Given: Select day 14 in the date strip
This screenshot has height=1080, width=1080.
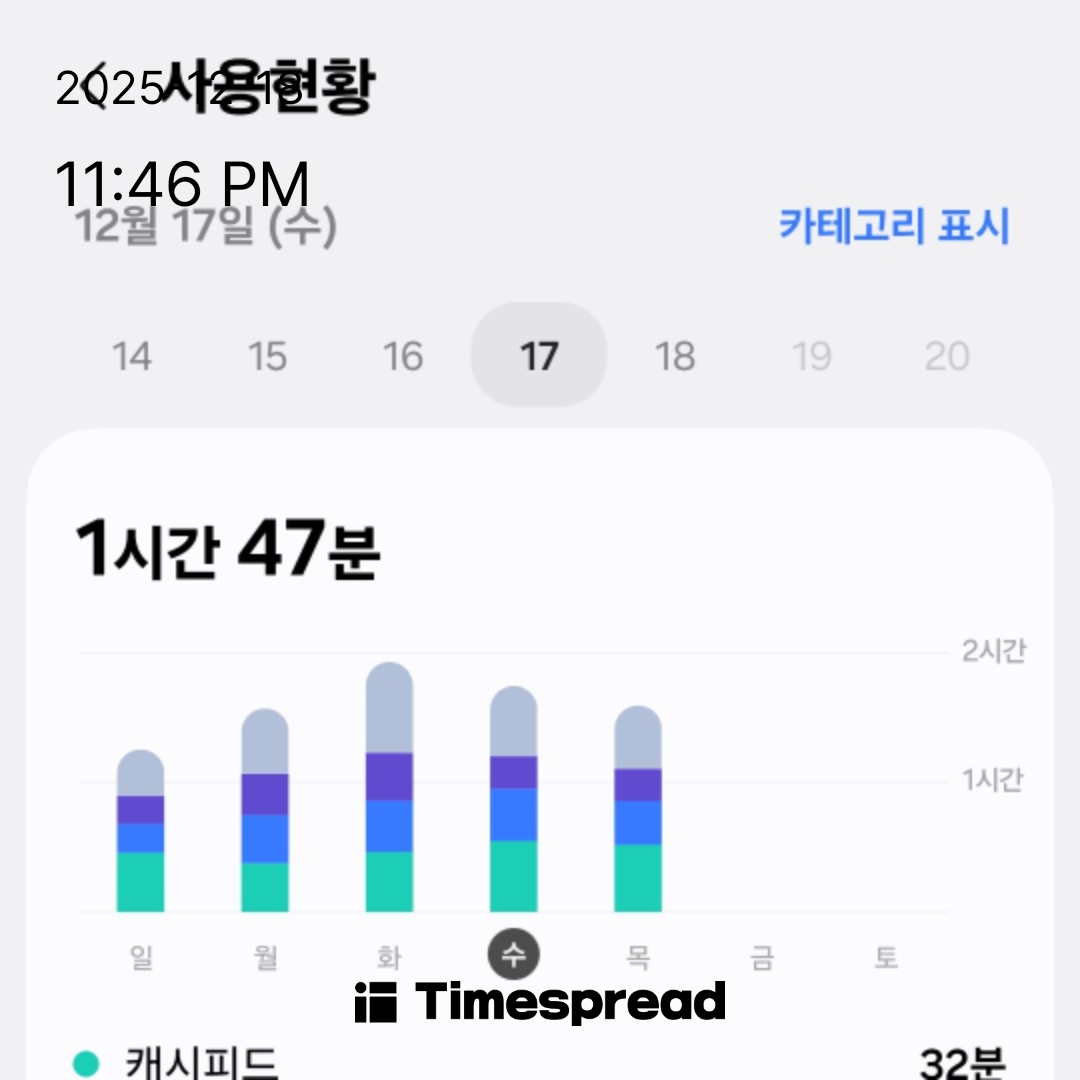Looking at the screenshot, I should (x=132, y=356).
